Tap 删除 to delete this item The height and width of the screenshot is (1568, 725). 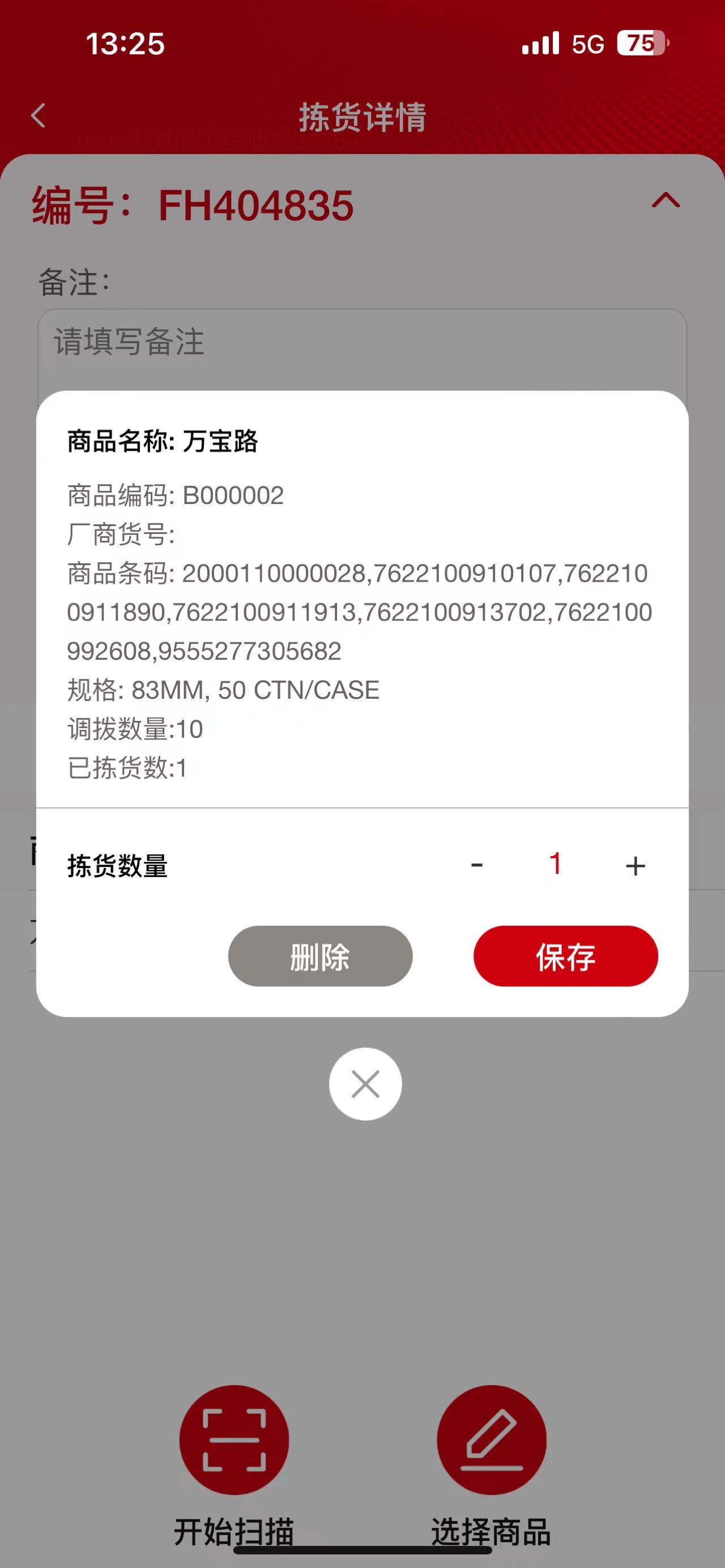[320, 956]
